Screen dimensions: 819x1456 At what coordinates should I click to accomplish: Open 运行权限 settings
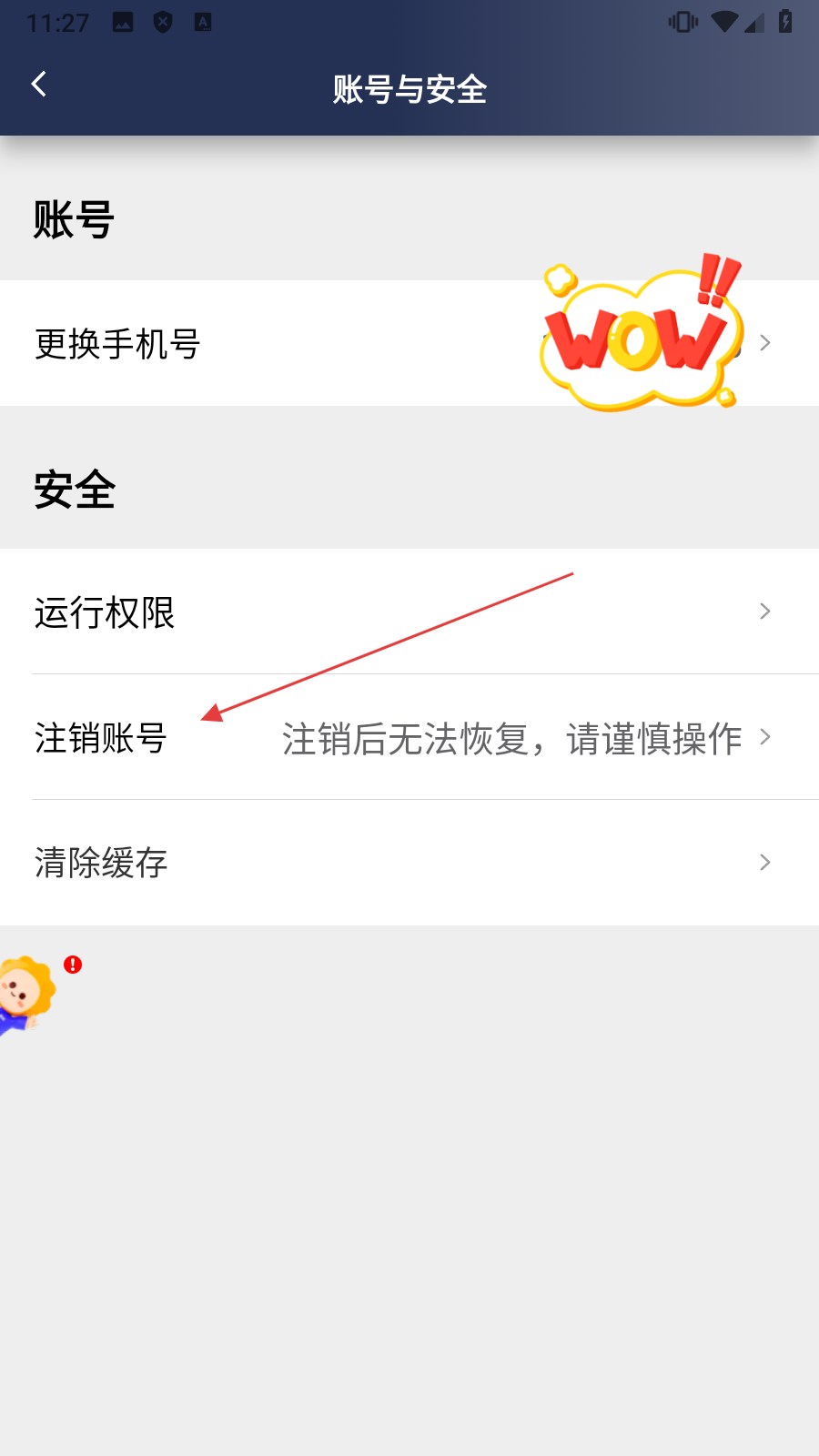pyautogui.click(x=106, y=612)
